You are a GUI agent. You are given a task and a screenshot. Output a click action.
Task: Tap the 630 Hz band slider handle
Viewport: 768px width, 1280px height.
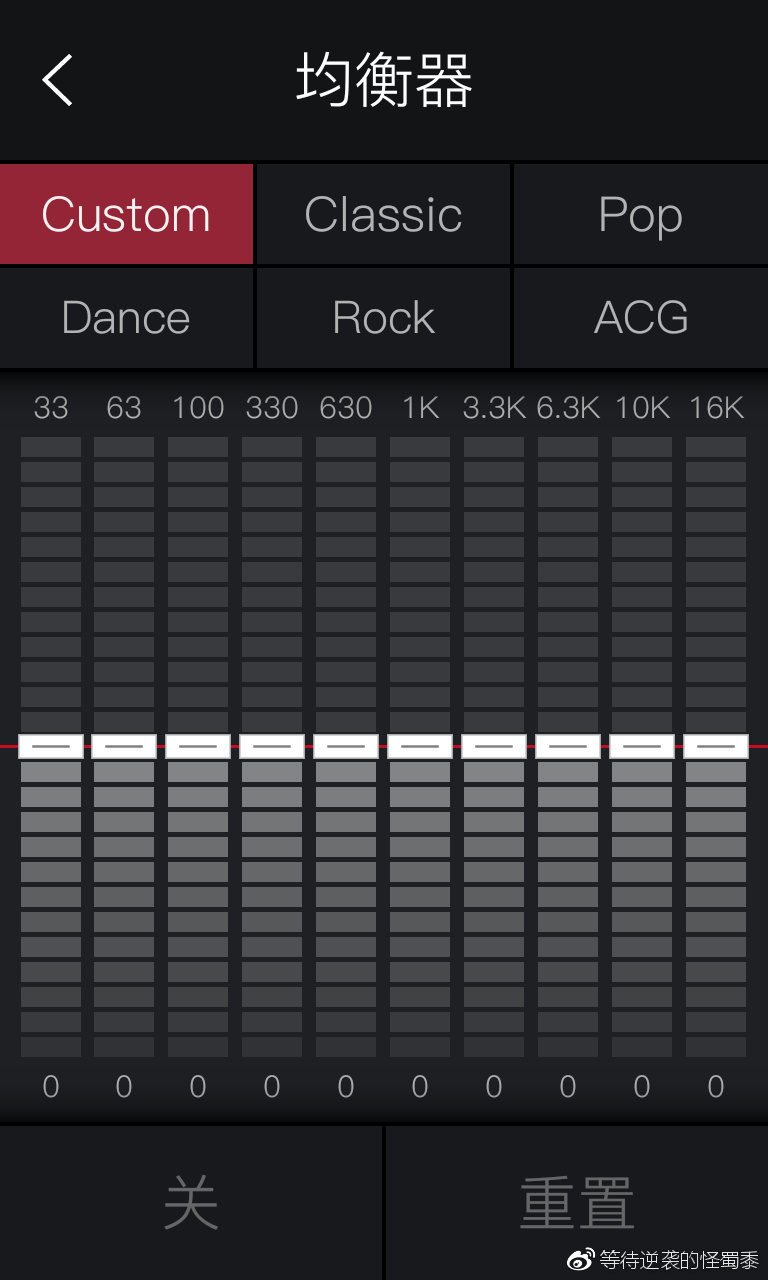346,746
